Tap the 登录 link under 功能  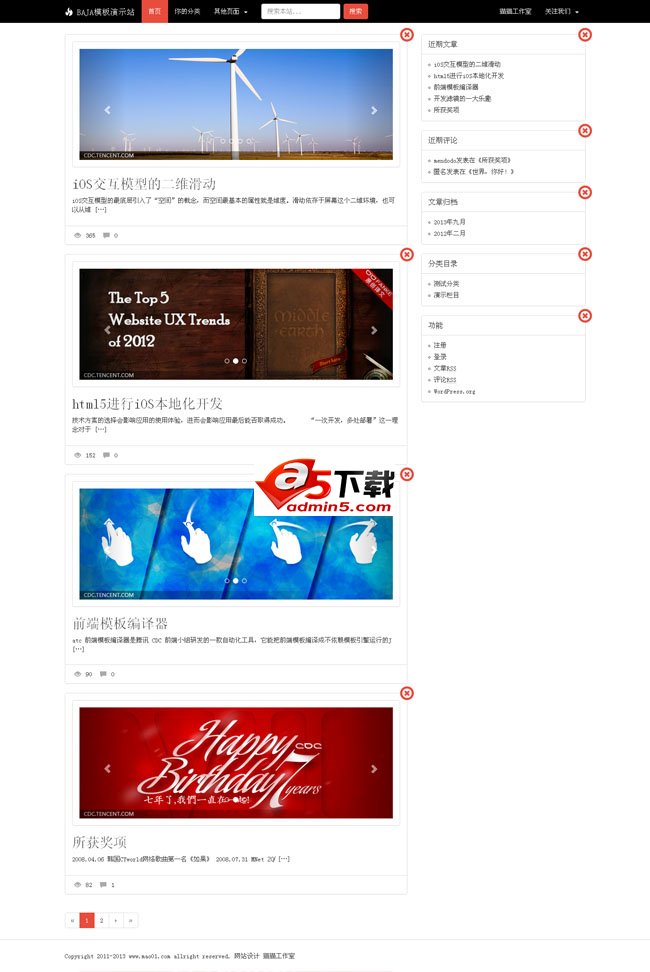pyautogui.click(x=440, y=357)
